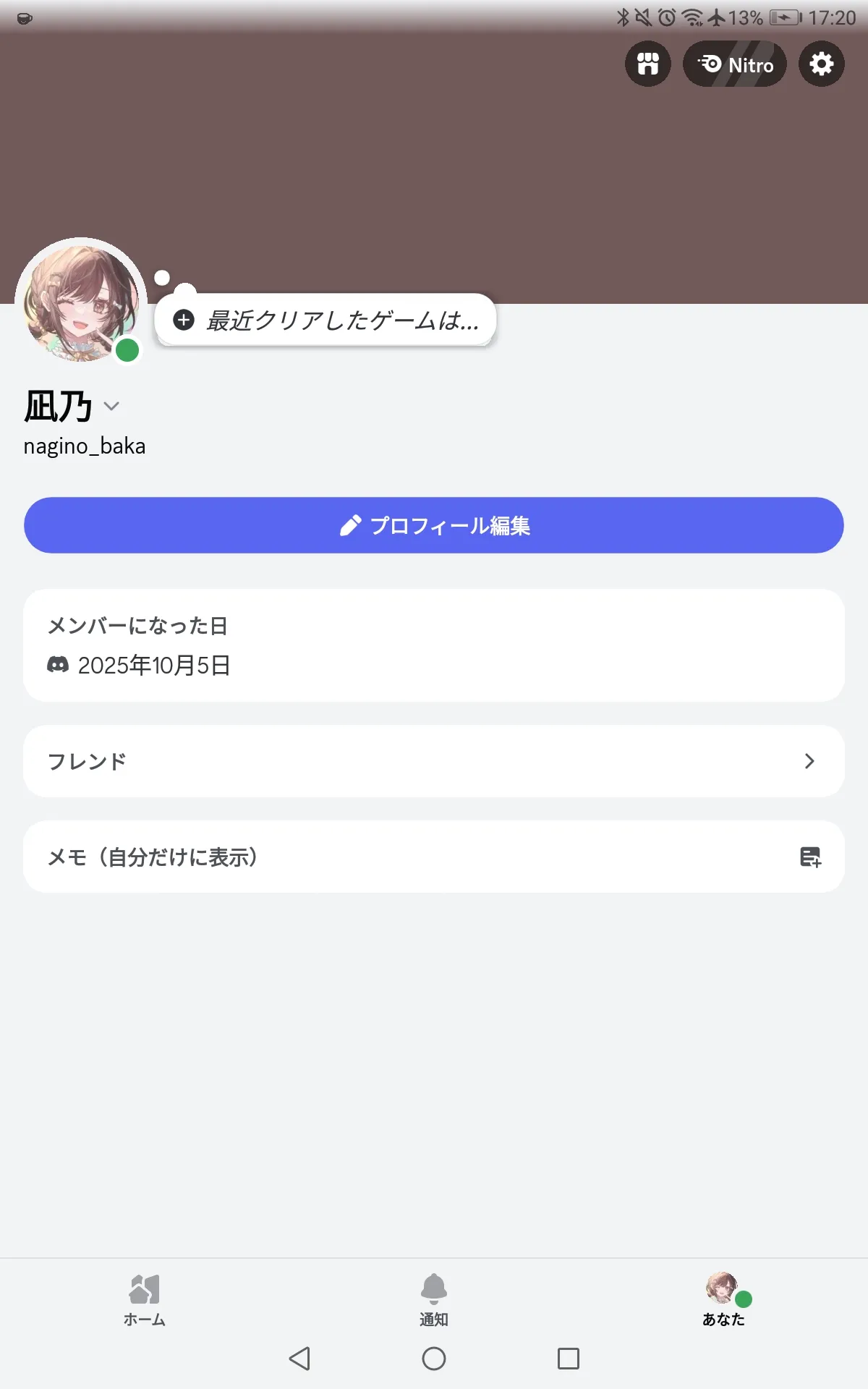This screenshot has width=868, height=1389.
Task: Open the フレンド list
Action: (434, 761)
